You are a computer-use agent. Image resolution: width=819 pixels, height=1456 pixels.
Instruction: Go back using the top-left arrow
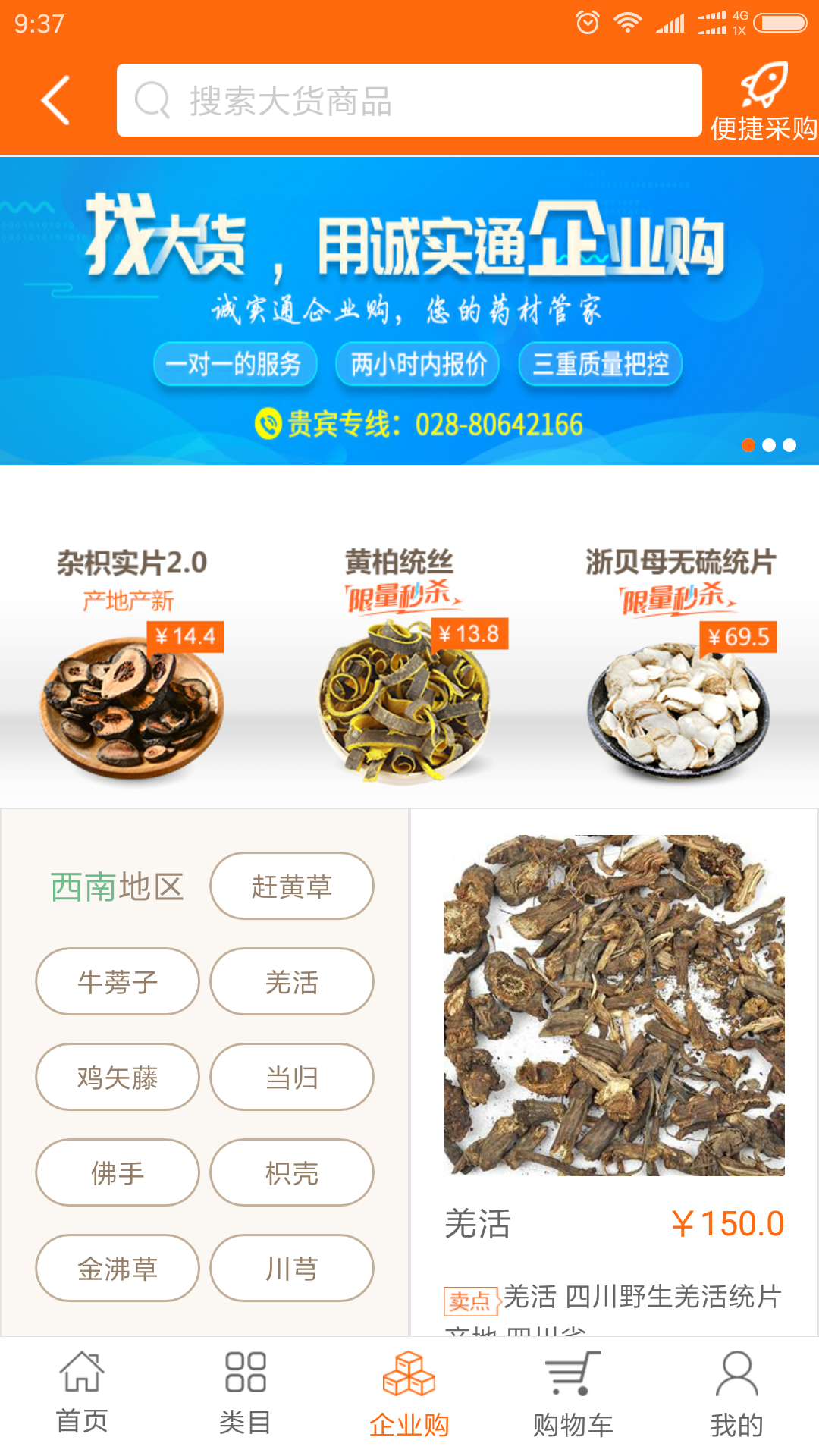(x=56, y=100)
